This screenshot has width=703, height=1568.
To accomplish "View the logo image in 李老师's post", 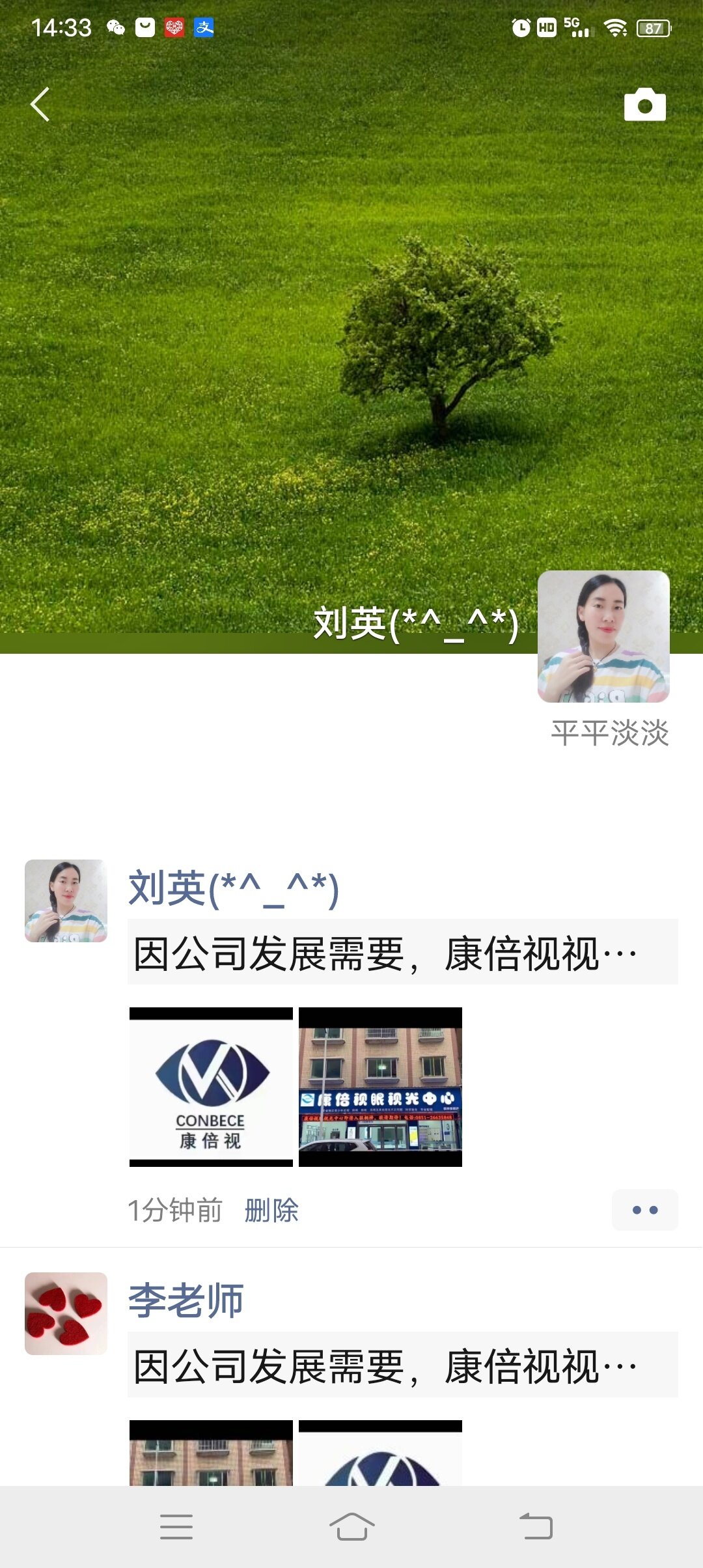I will pos(380,1453).
